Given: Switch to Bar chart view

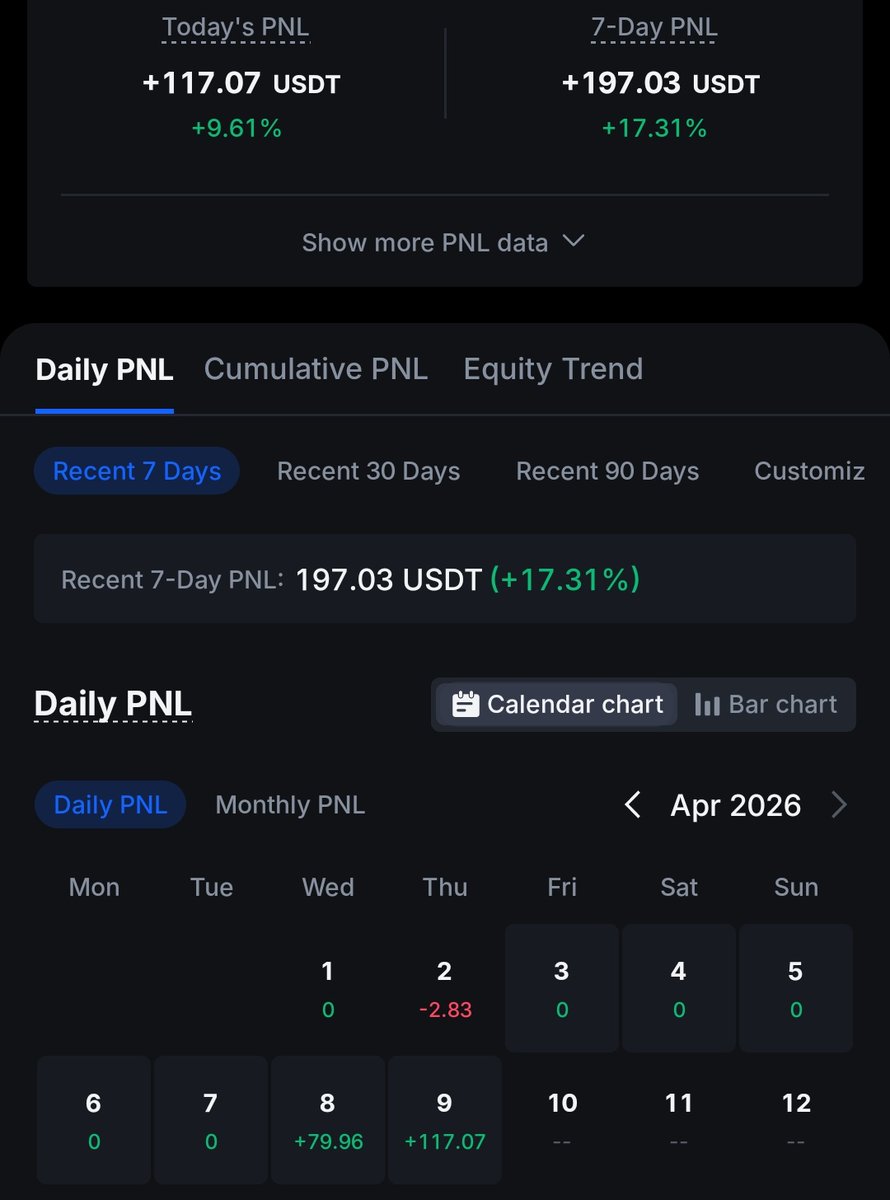Looking at the screenshot, I should (765, 704).
